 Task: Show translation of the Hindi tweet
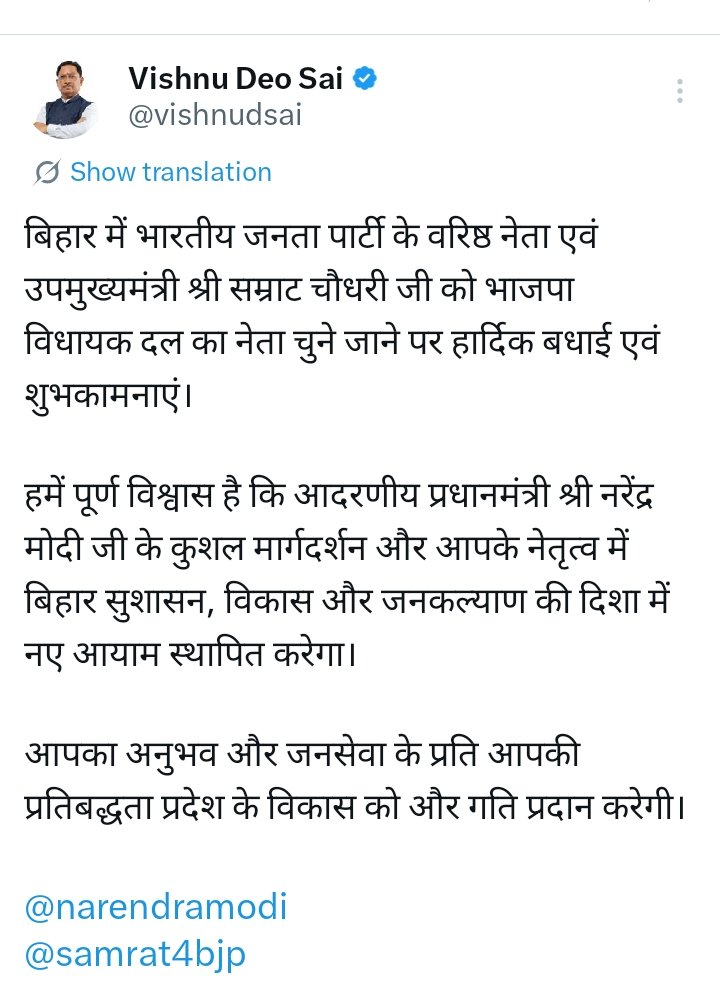click(169, 172)
